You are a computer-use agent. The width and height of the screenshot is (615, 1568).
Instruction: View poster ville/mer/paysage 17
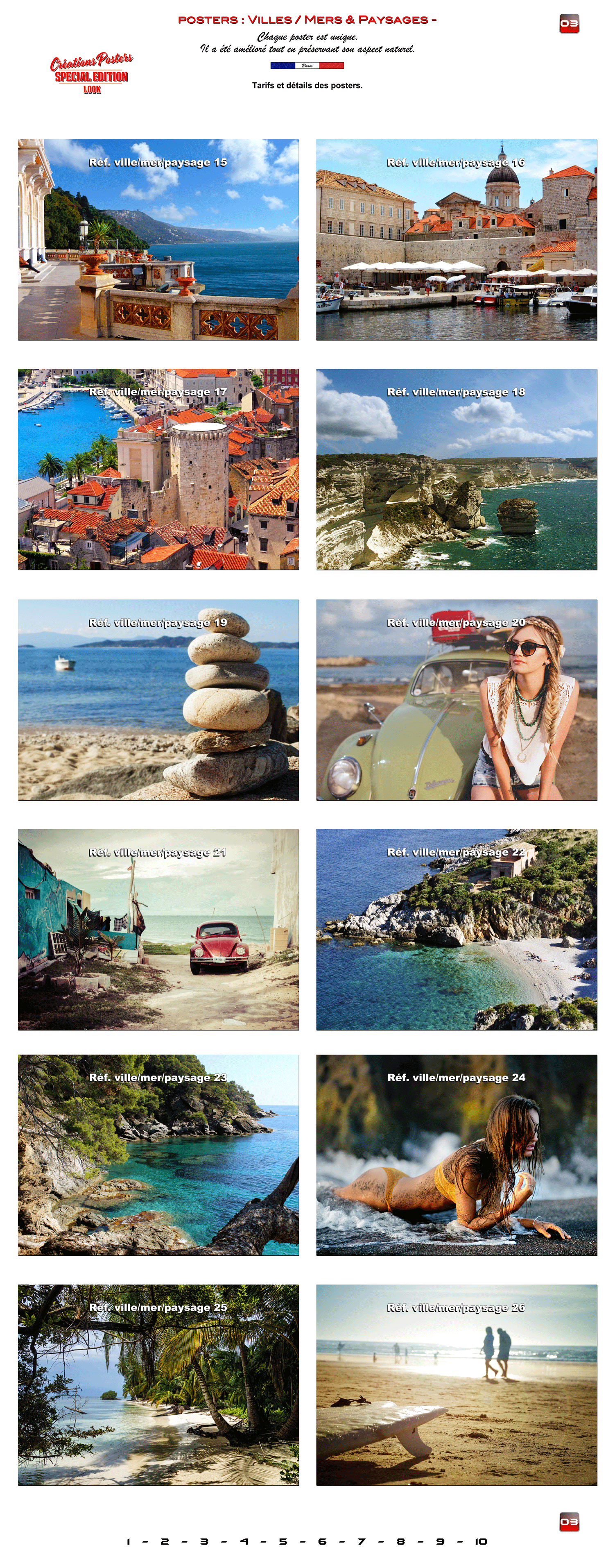(x=158, y=469)
